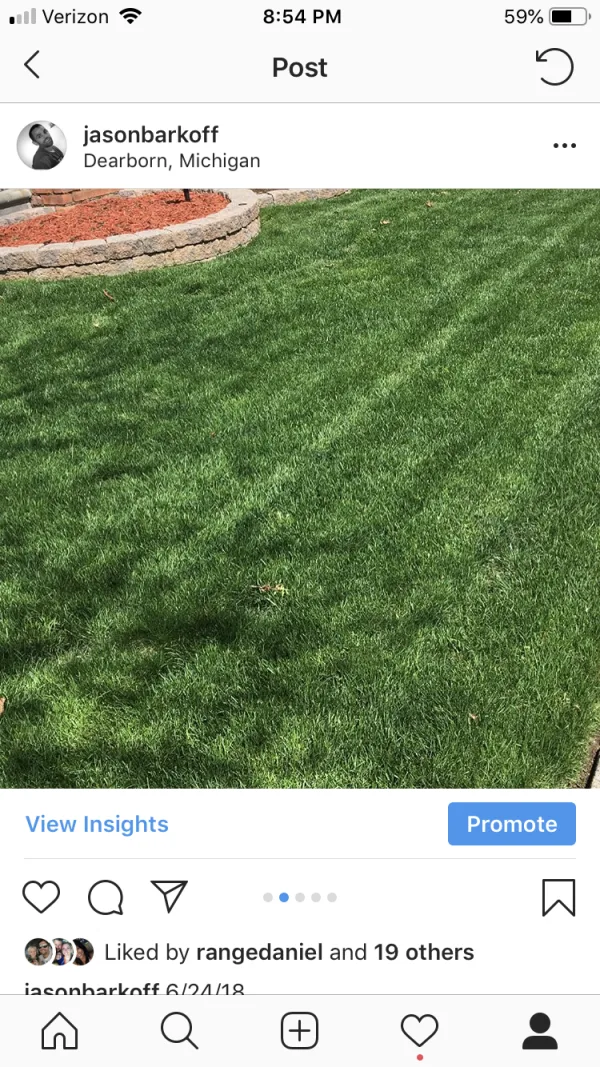Create a new post with plus tab

[x=299, y=1030]
